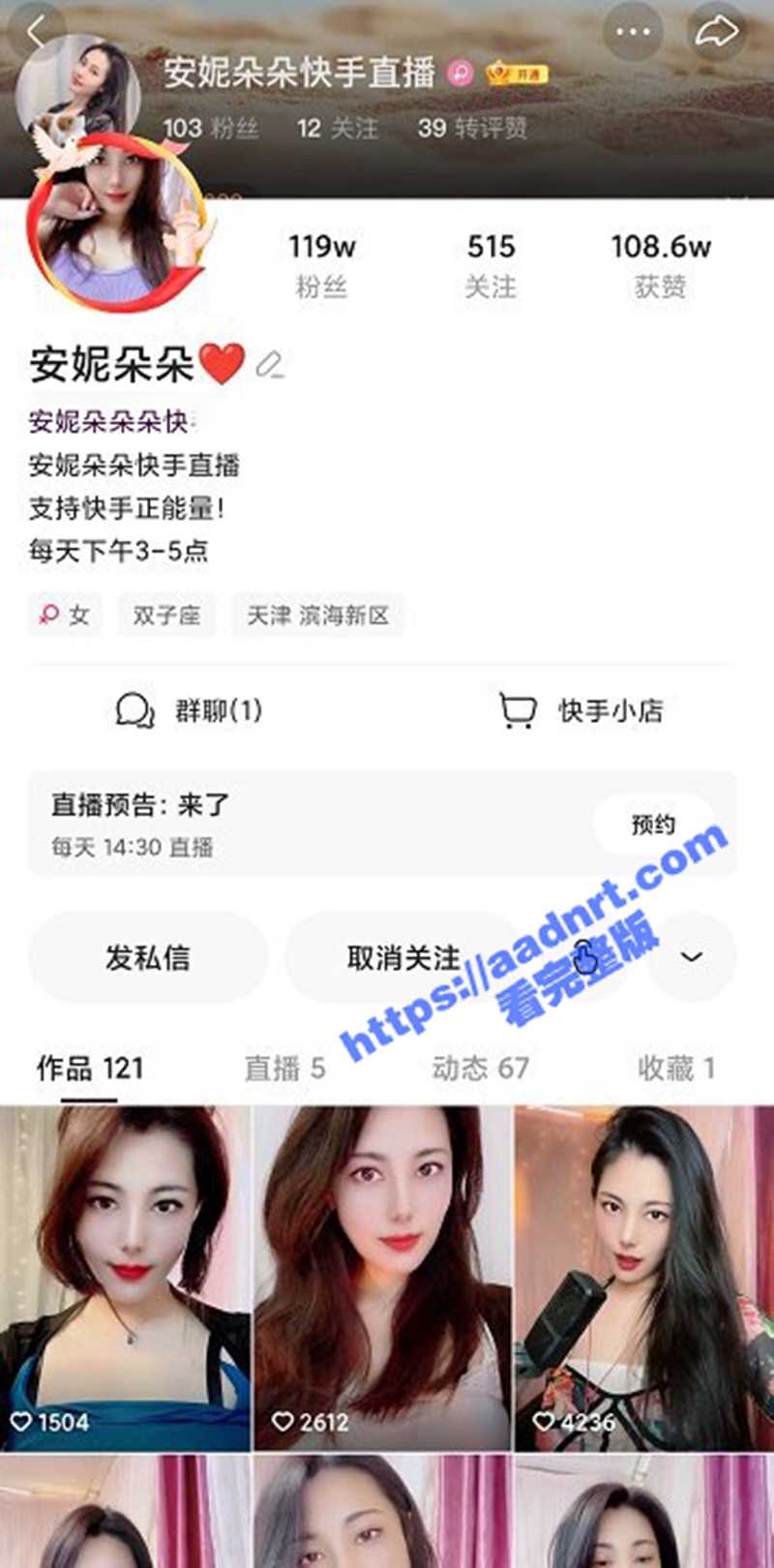Open the 515 关注 following list
The height and width of the screenshot is (1568, 774).
(x=491, y=264)
